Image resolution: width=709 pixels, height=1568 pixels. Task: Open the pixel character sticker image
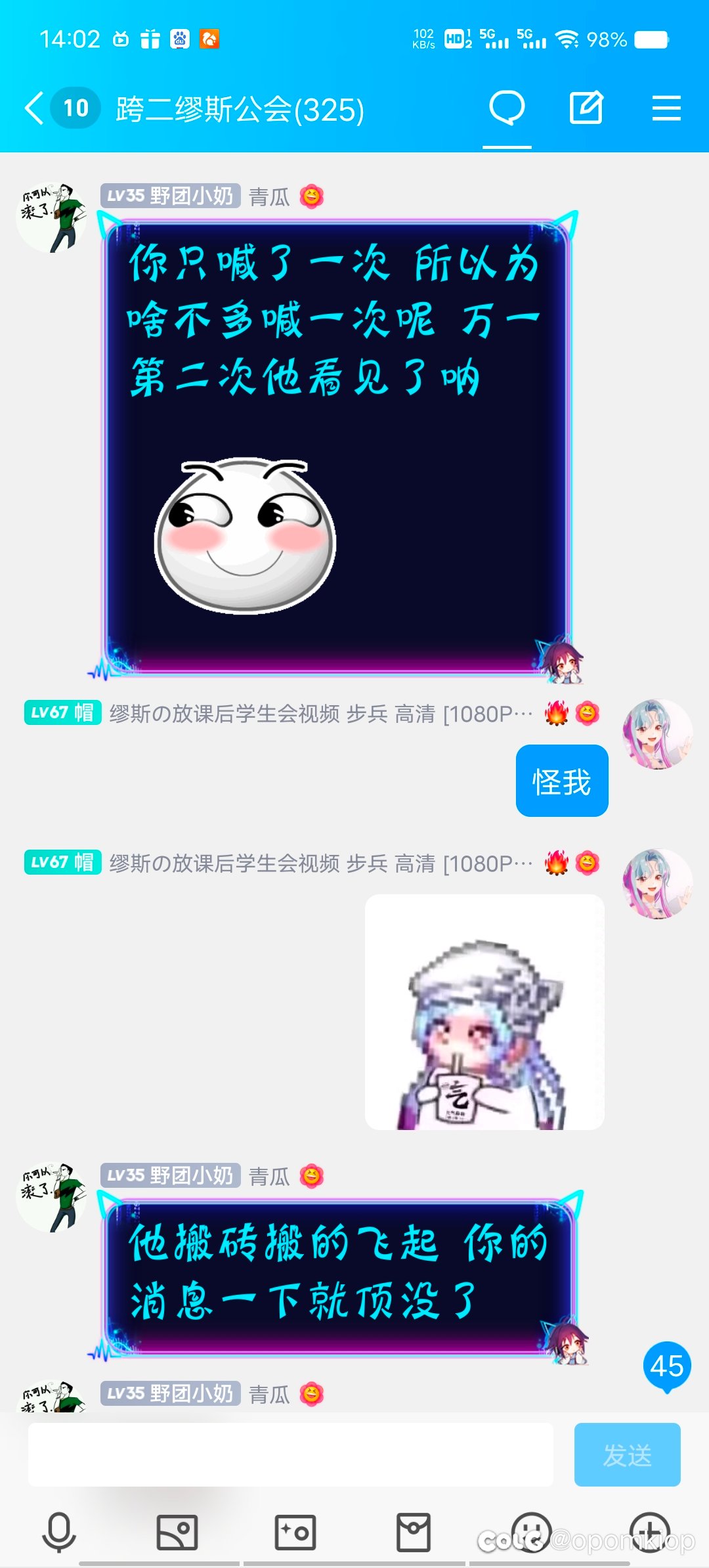(484, 1012)
